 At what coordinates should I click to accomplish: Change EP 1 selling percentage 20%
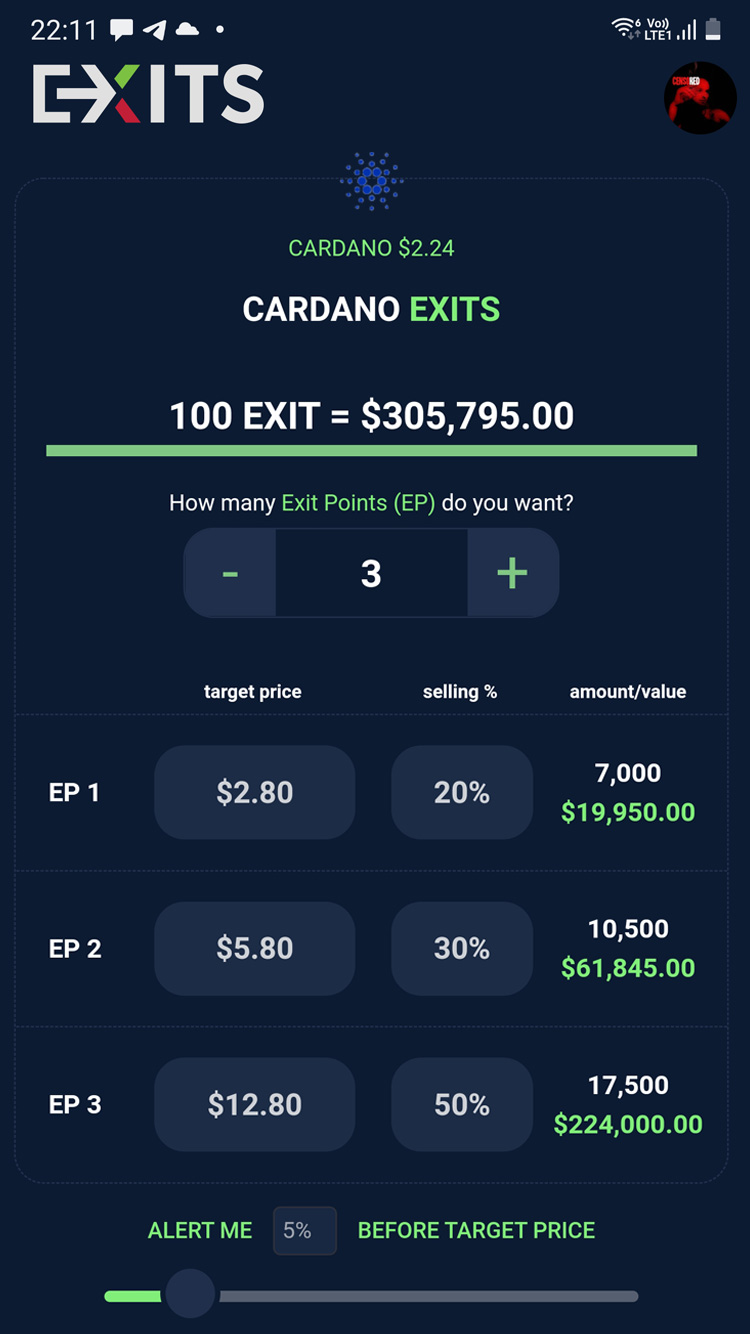tap(462, 792)
